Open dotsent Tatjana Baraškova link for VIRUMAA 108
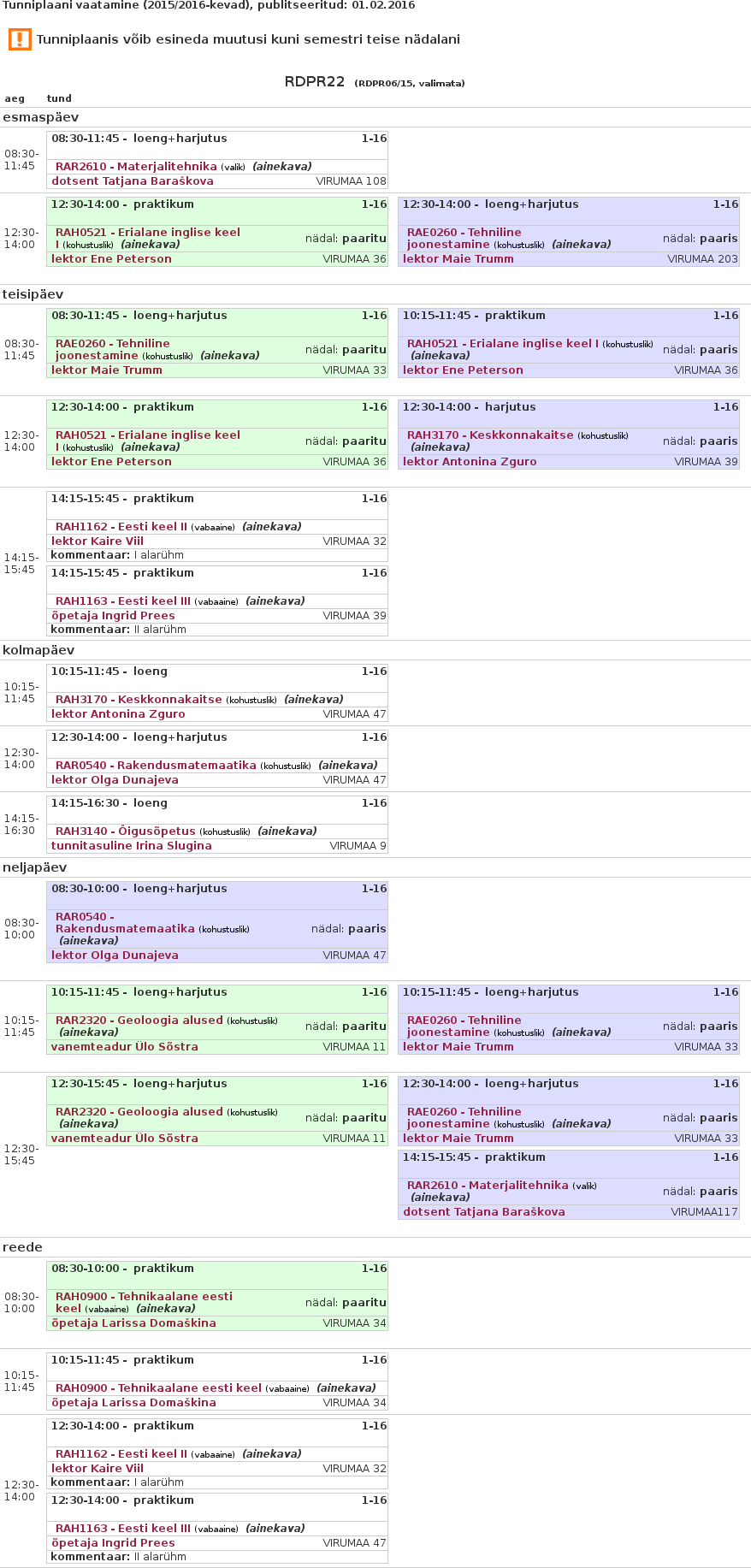Image resolution: width=751 pixels, height=1568 pixels. pos(133,181)
